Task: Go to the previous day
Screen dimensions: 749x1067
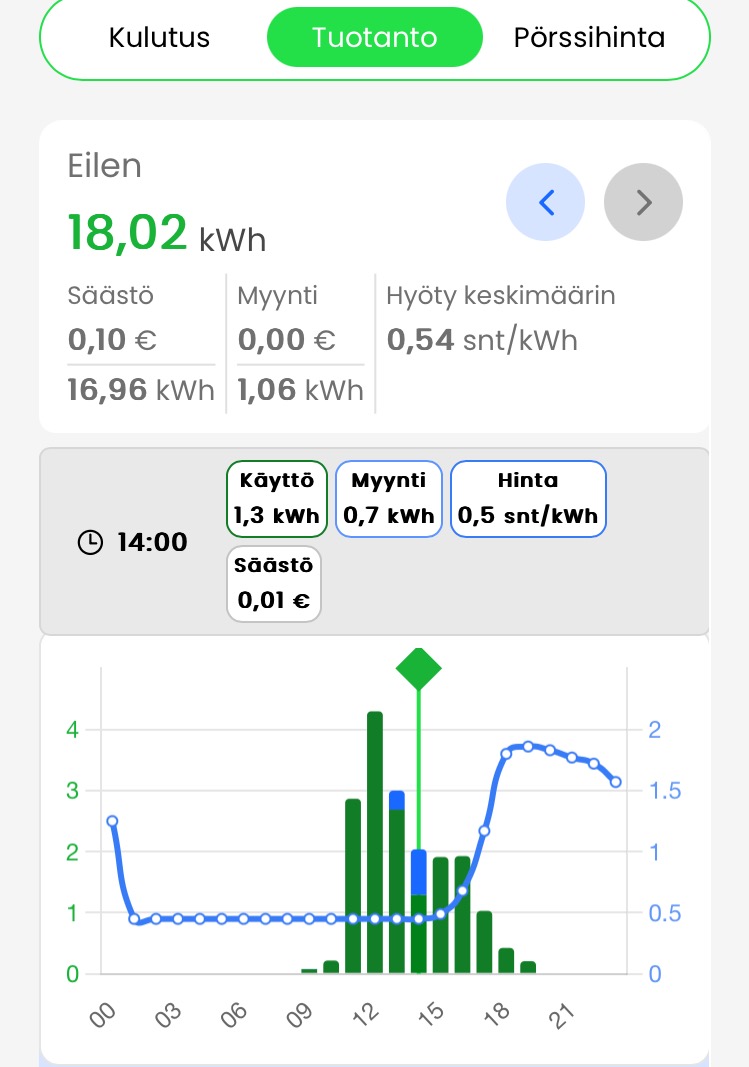Action: (545, 203)
